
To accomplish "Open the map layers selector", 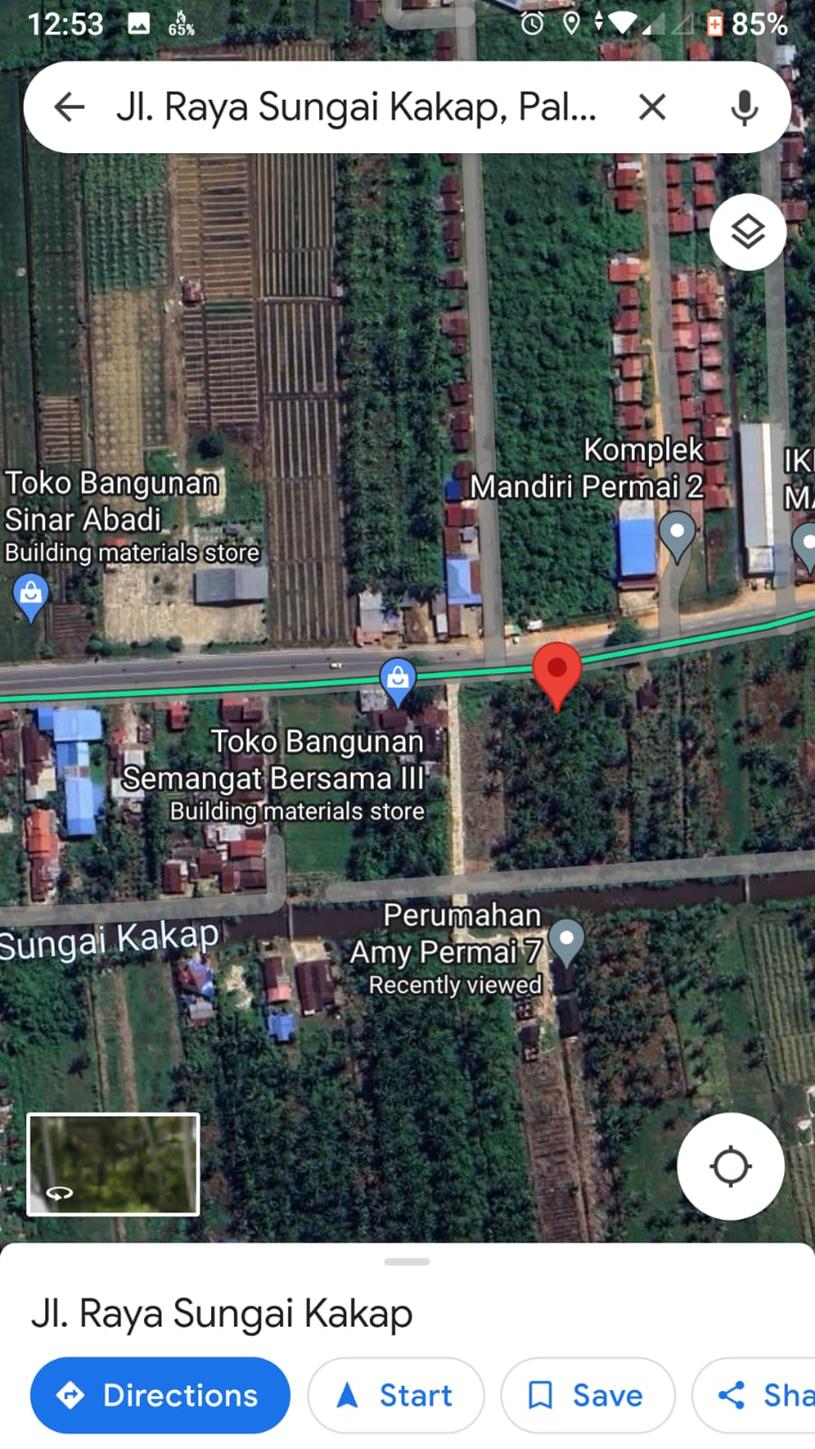I will tap(748, 232).
